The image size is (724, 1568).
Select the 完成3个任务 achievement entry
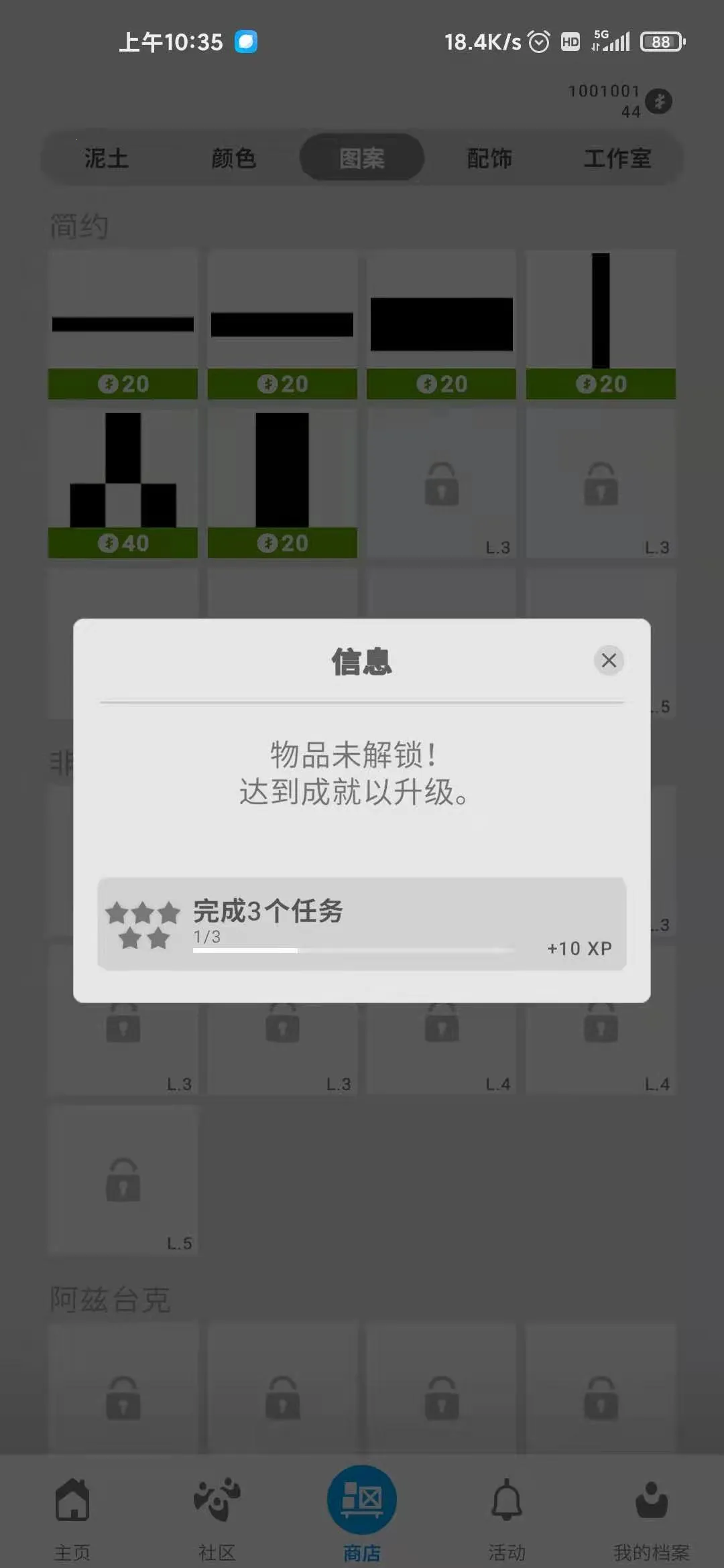click(362, 925)
